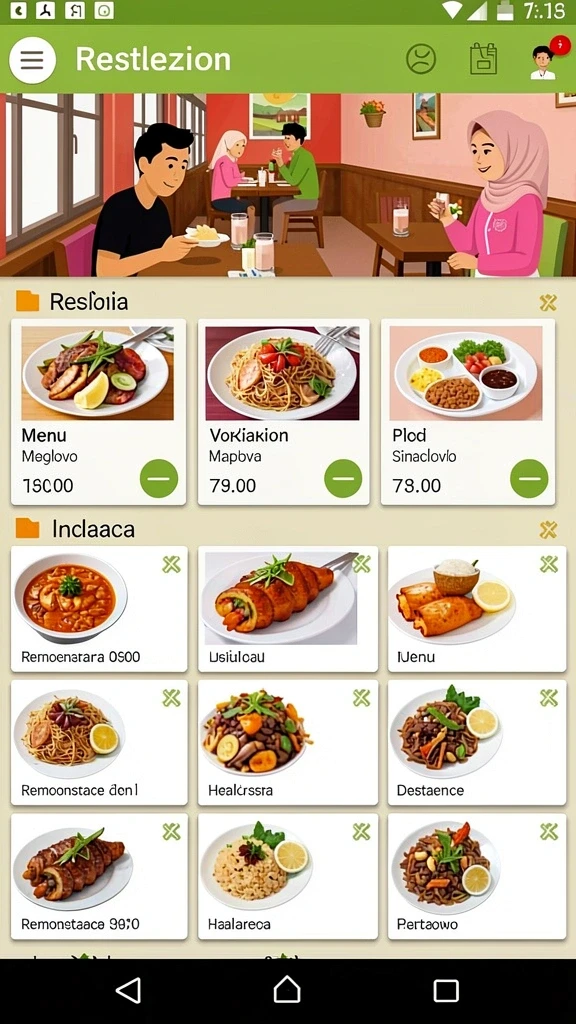Image resolution: width=576 pixels, height=1024 pixels.
Task: Open the Plod Sinaclovlo dish card
Action: (x=468, y=412)
